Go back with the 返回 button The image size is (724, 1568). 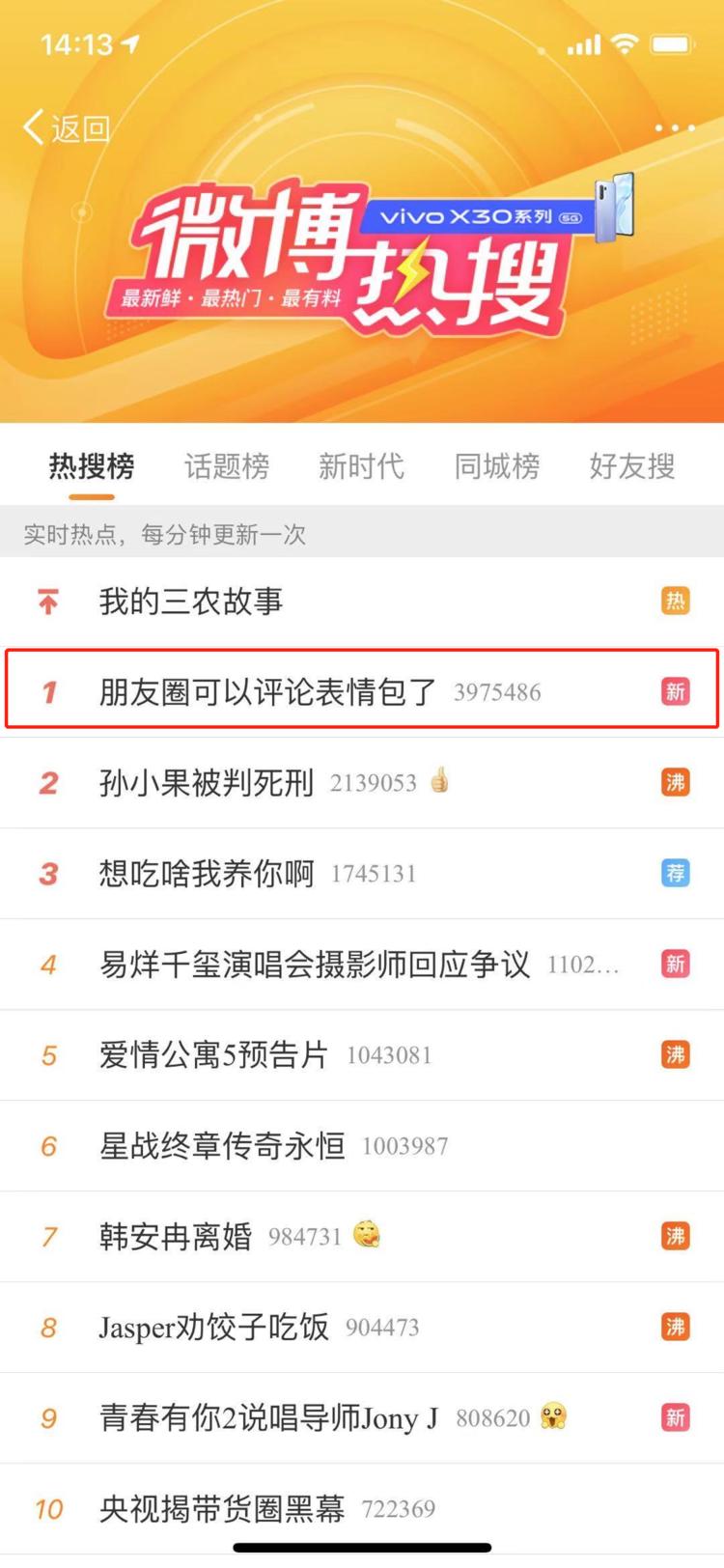point(66,127)
